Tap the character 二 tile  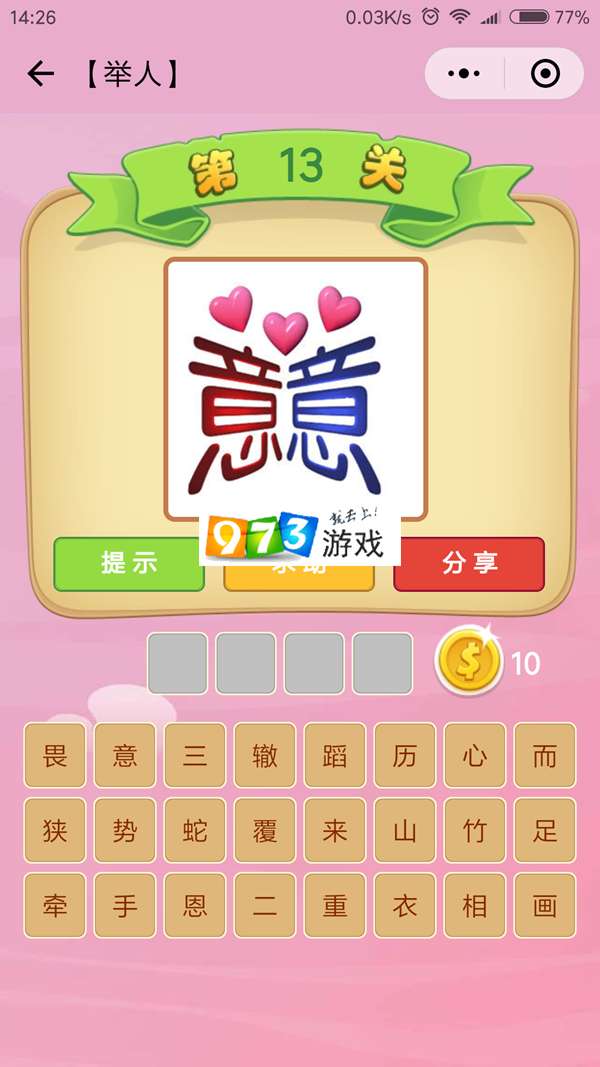265,905
